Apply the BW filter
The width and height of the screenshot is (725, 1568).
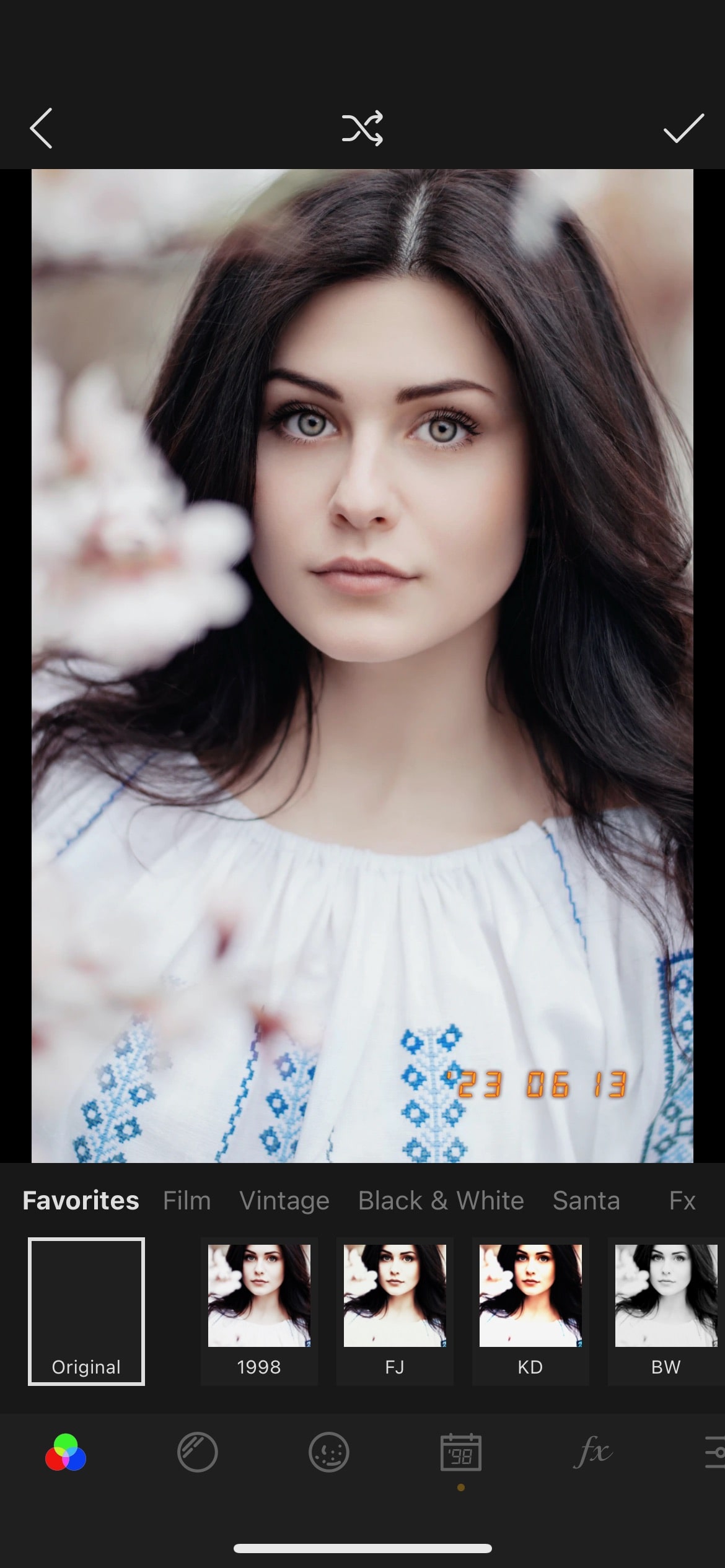[666, 1311]
